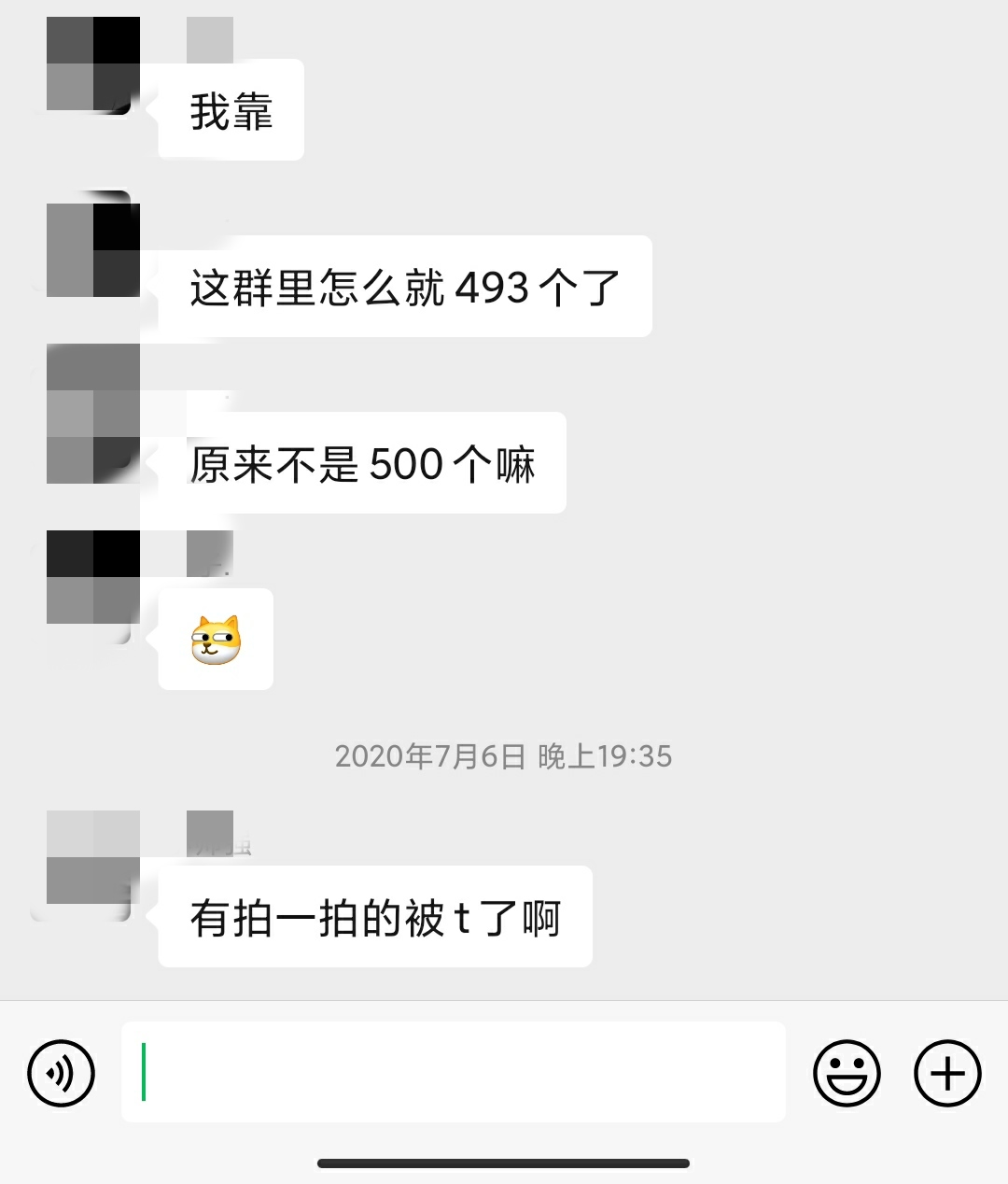Switch to voice message input
This screenshot has height=1184, width=1008.
pyautogui.click(x=62, y=1073)
